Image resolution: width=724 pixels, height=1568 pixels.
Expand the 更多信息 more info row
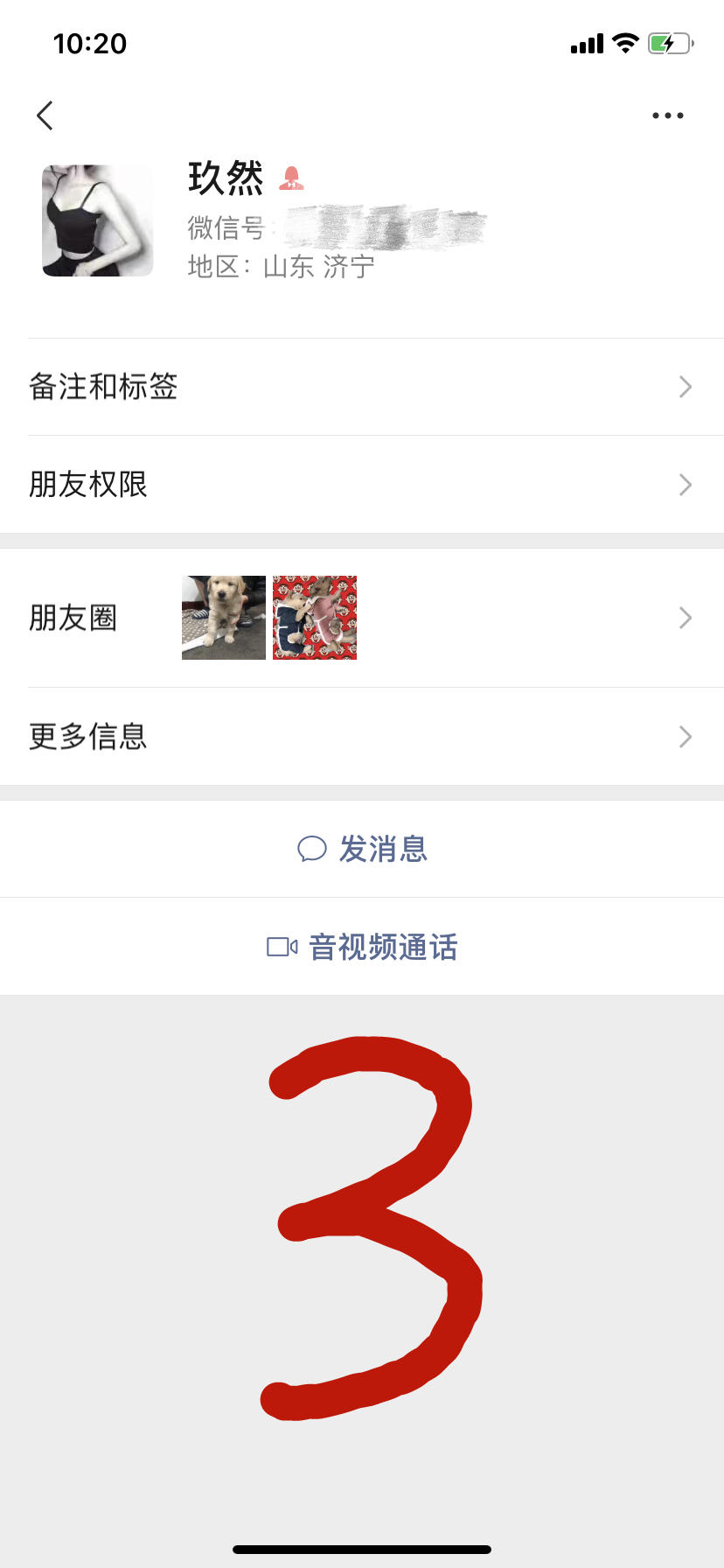pyautogui.click(x=362, y=736)
